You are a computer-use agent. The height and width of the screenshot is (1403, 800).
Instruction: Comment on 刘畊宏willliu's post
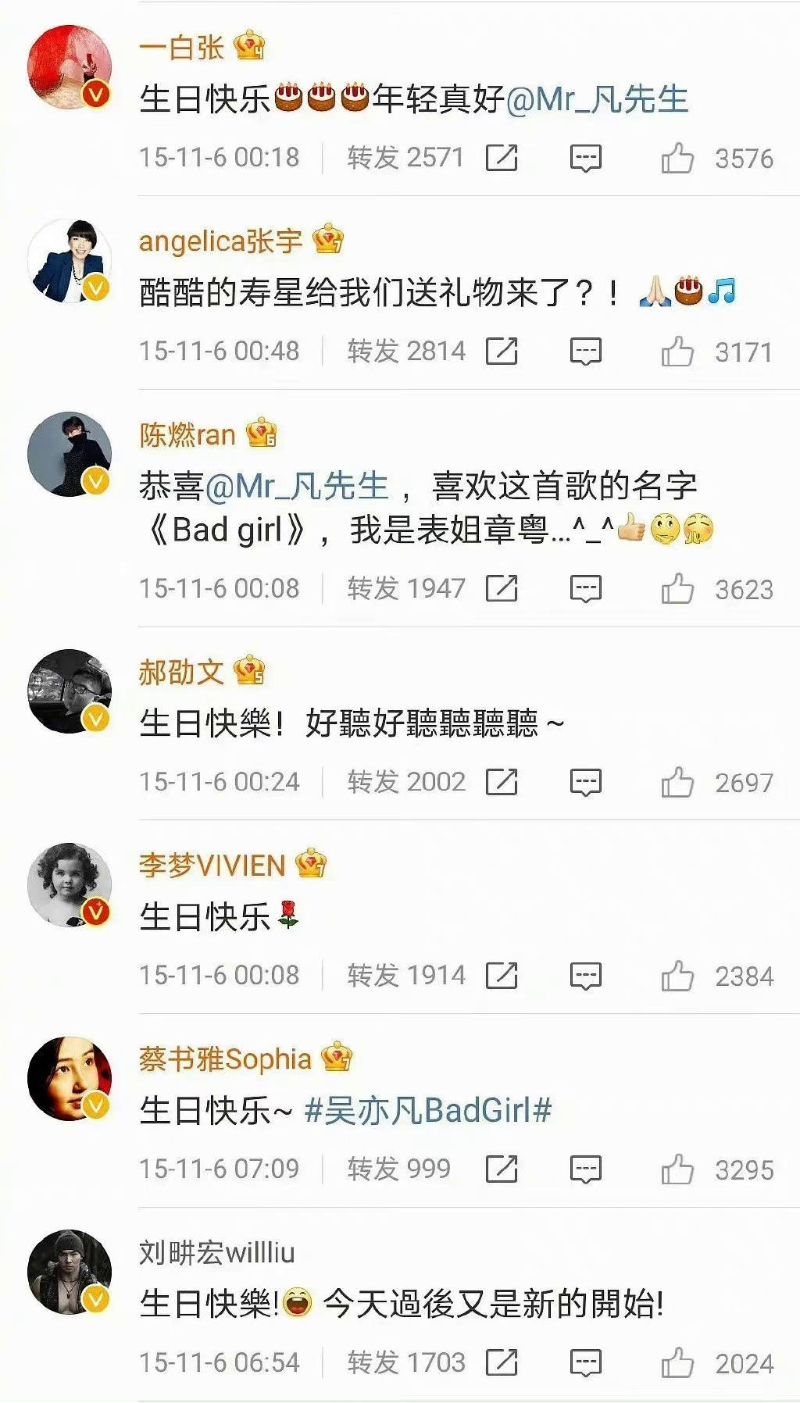586,1362
